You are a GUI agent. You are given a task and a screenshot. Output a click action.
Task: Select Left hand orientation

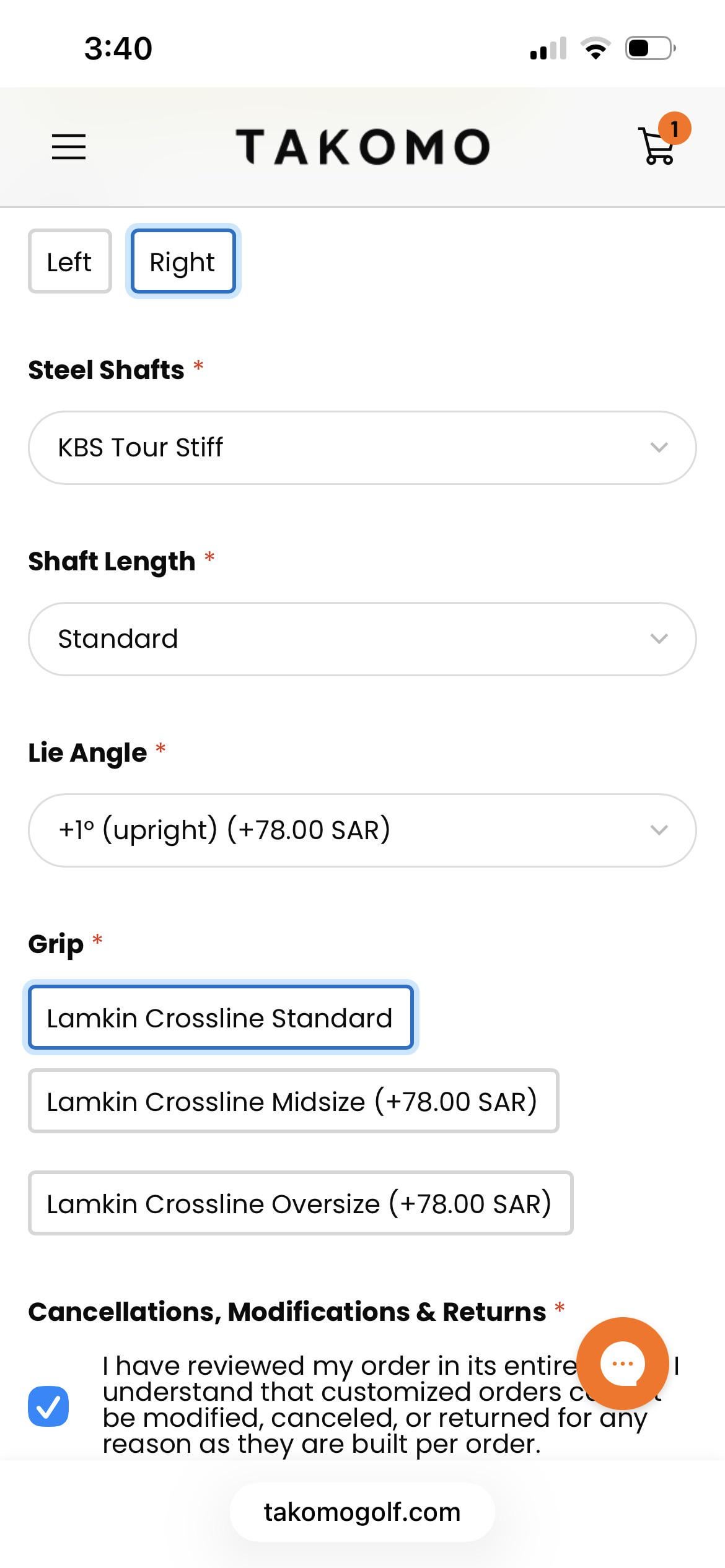pos(69,261)
